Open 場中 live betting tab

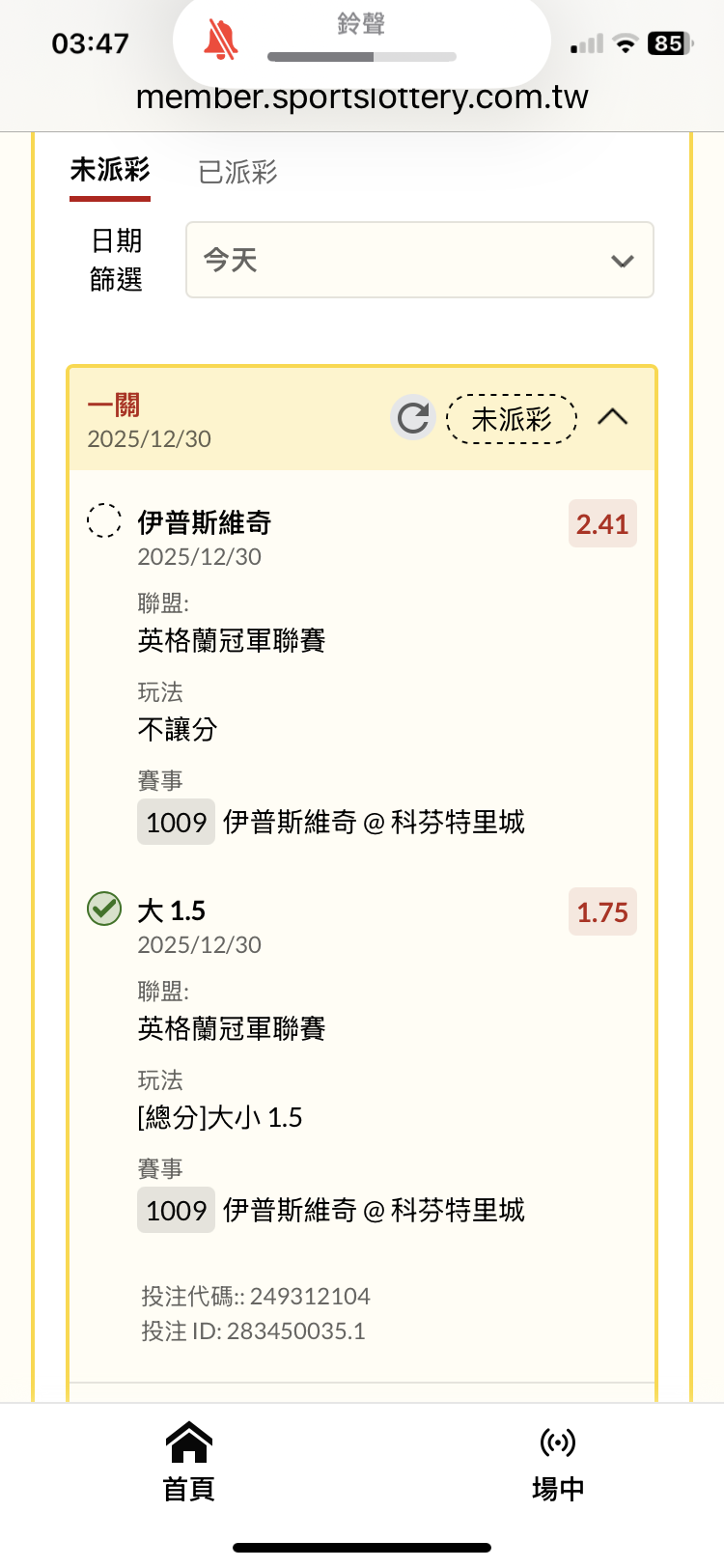(558, 1462)
